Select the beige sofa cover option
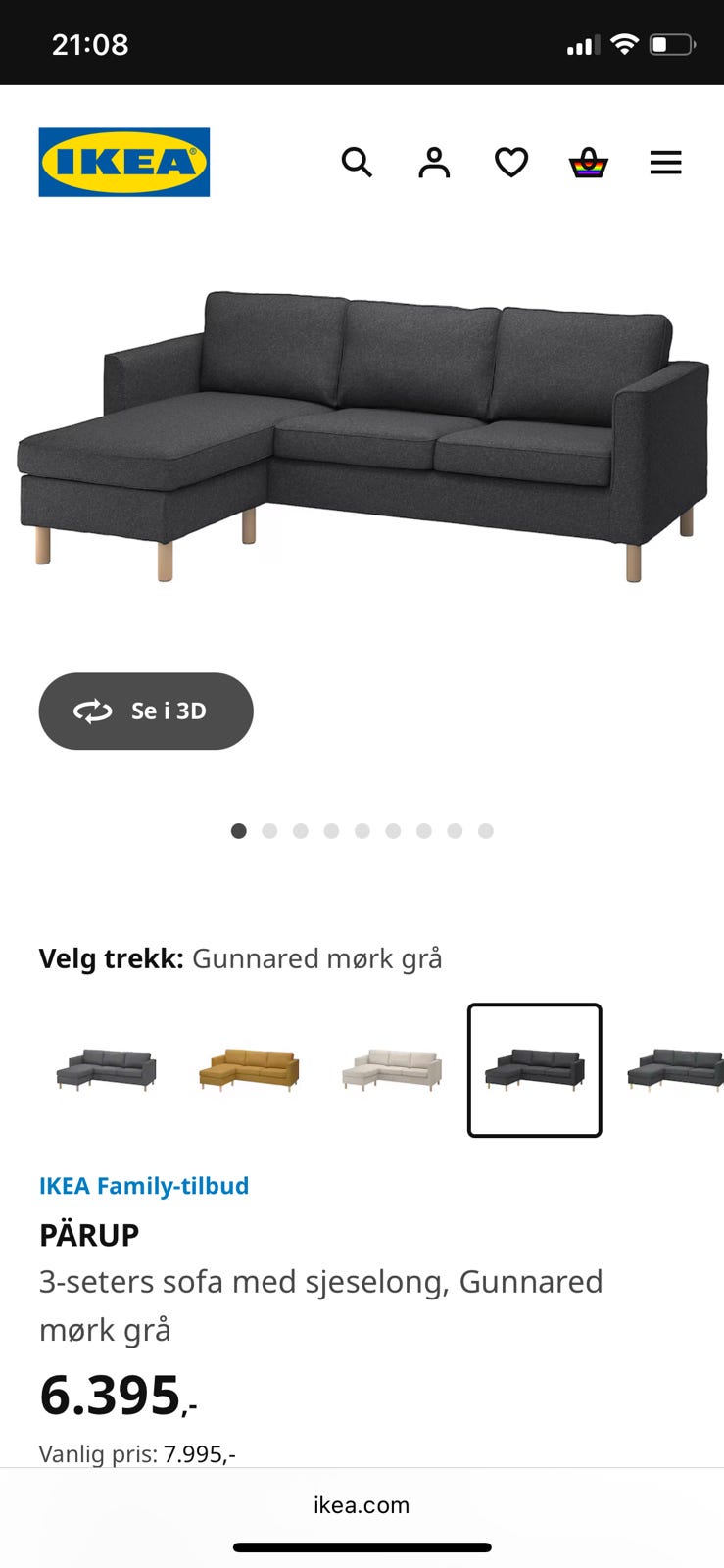Screen dimensions: 724x1568 (392, 1070)
